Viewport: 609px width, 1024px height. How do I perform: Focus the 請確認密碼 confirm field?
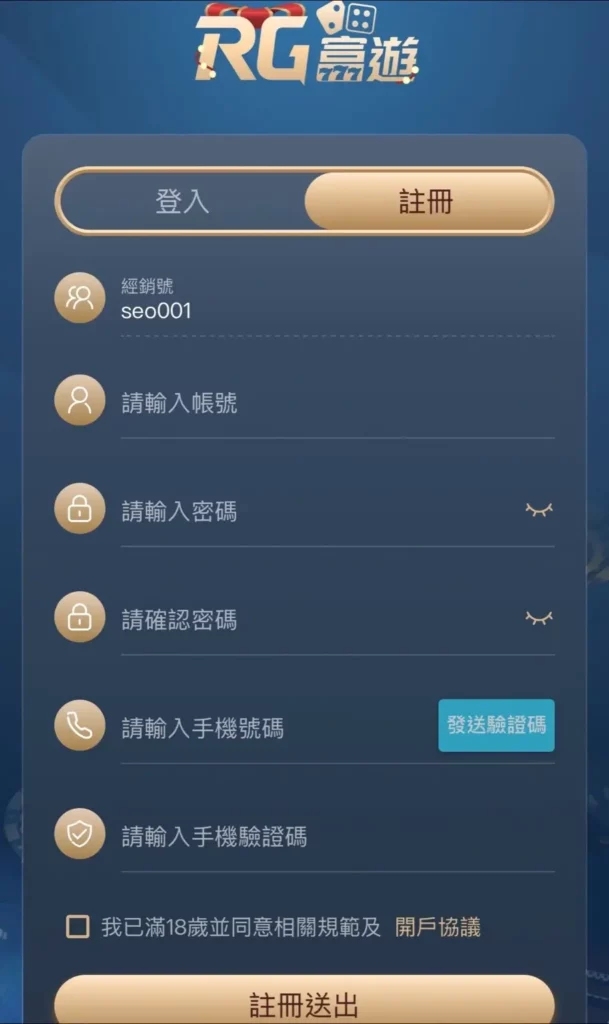tap(310, 620)
